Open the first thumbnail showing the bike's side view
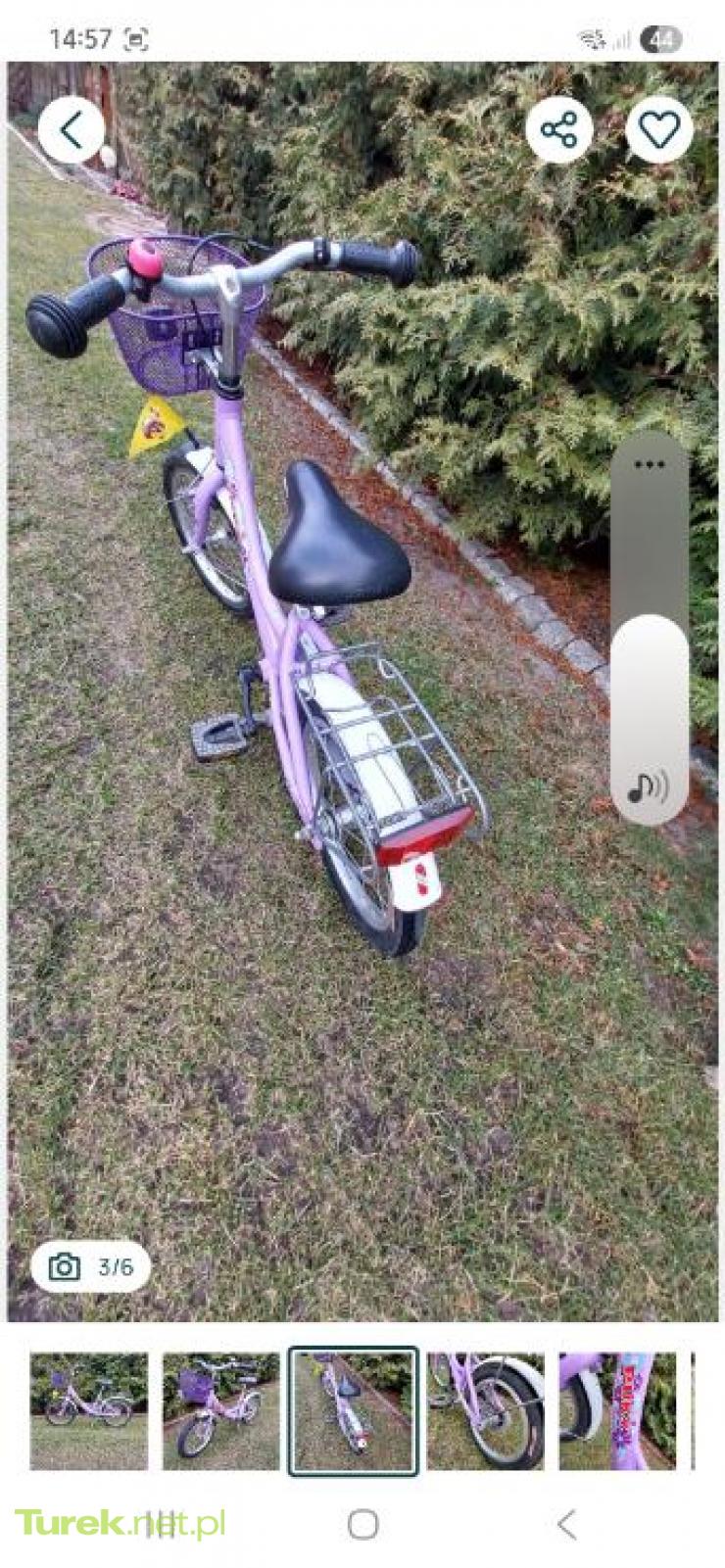The width and height of the screenshot is (725, 1568). pyautogui.click(x=88, y=1411)
